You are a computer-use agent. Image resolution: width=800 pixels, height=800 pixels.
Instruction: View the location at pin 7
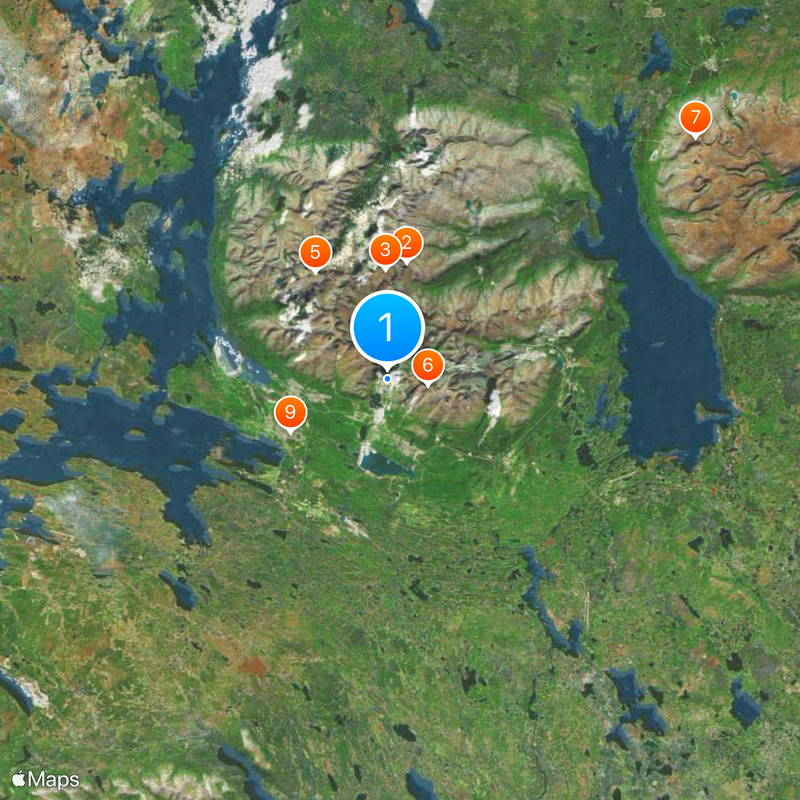[694, 117]
